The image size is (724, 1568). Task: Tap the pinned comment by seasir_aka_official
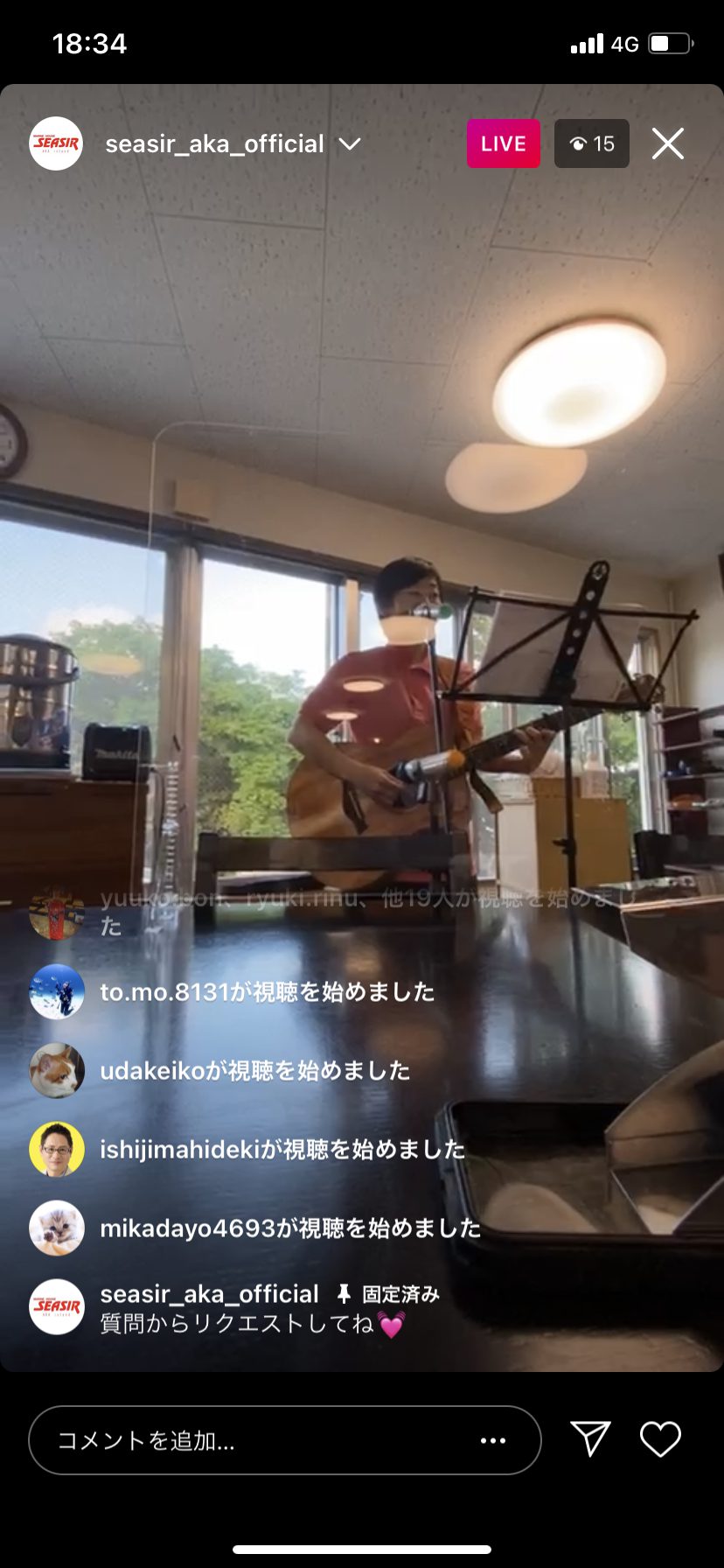click(x=254, y=1309)
